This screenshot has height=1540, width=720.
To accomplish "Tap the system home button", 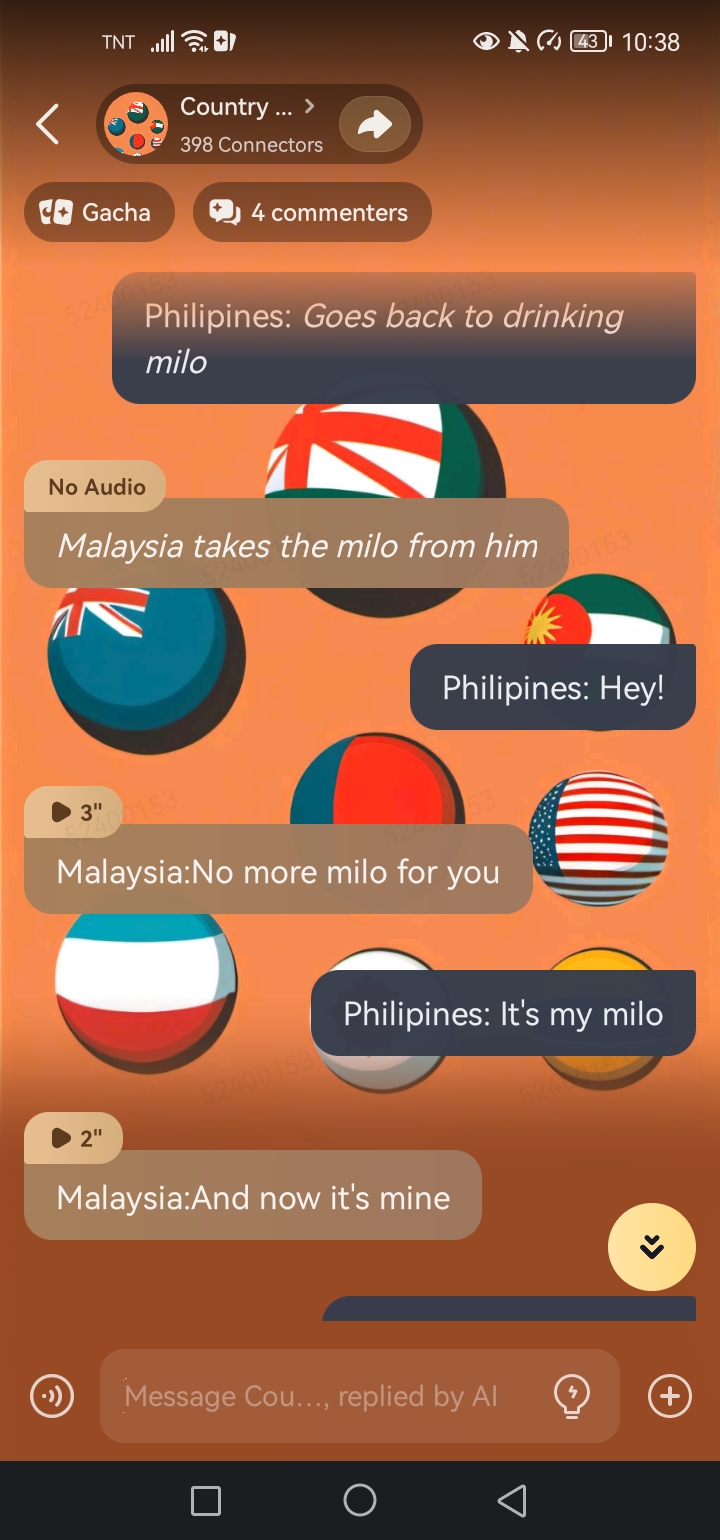I will pos(359,1499).
